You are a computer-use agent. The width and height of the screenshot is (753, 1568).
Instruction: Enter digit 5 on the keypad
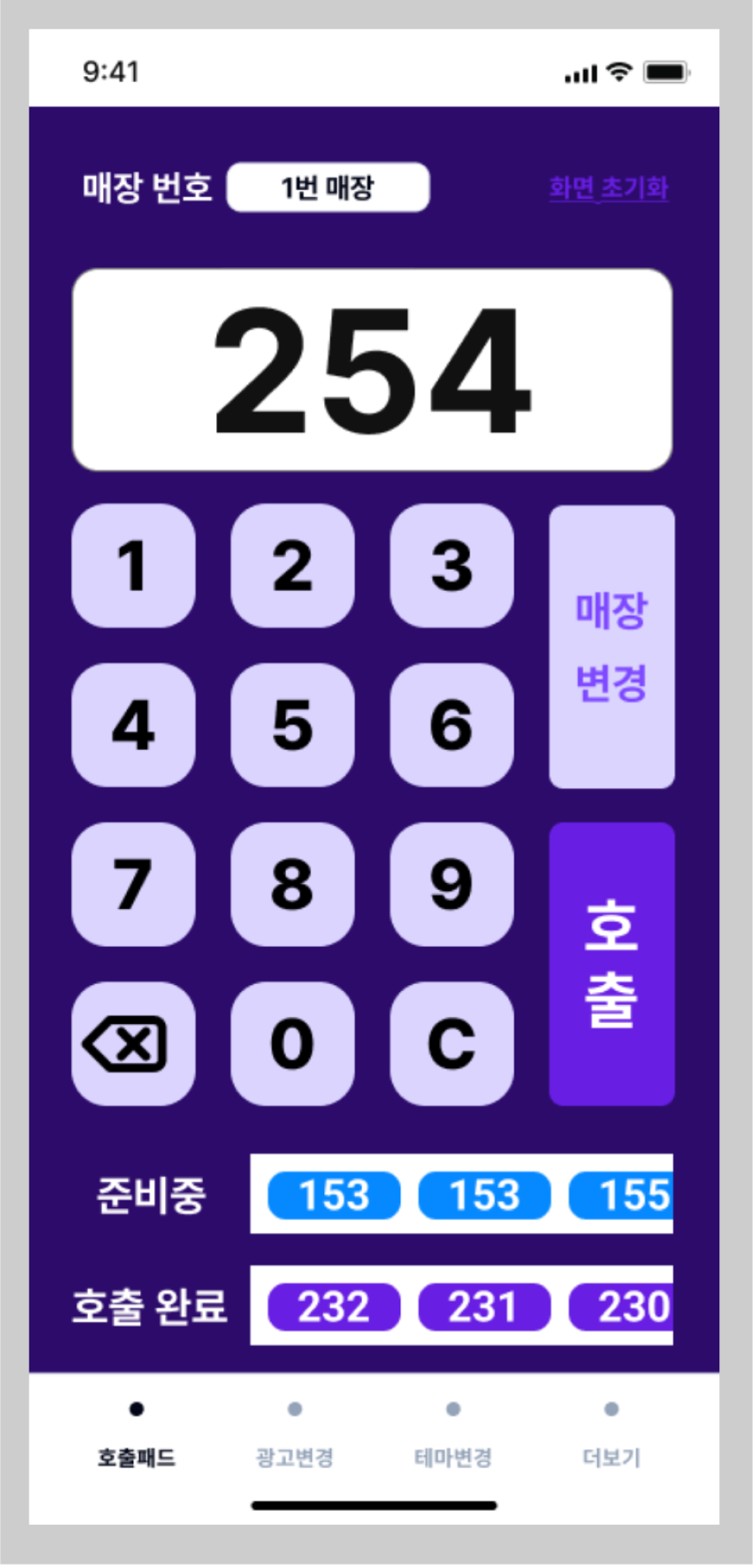click(292, 725)
